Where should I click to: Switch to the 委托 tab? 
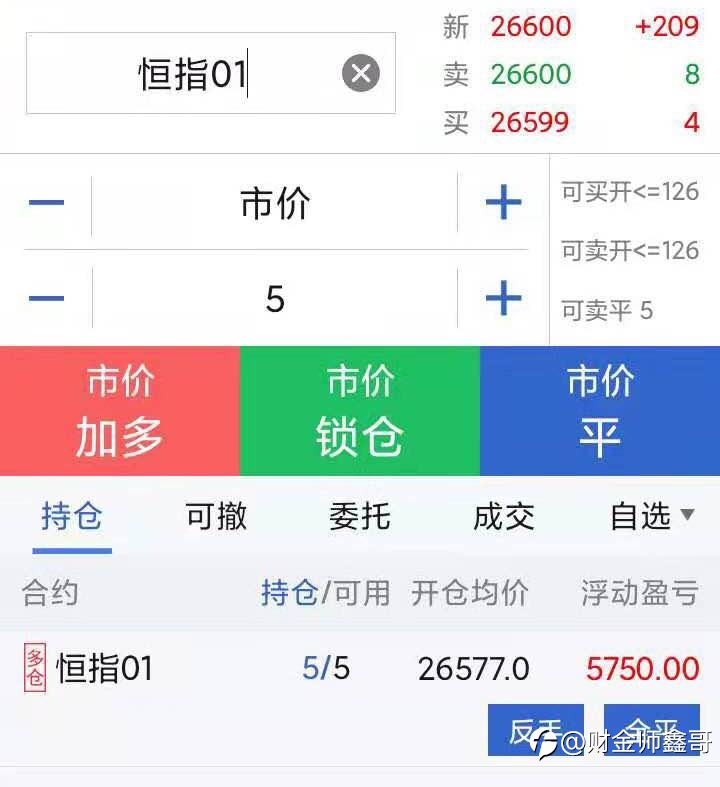(x=360, y=516)
